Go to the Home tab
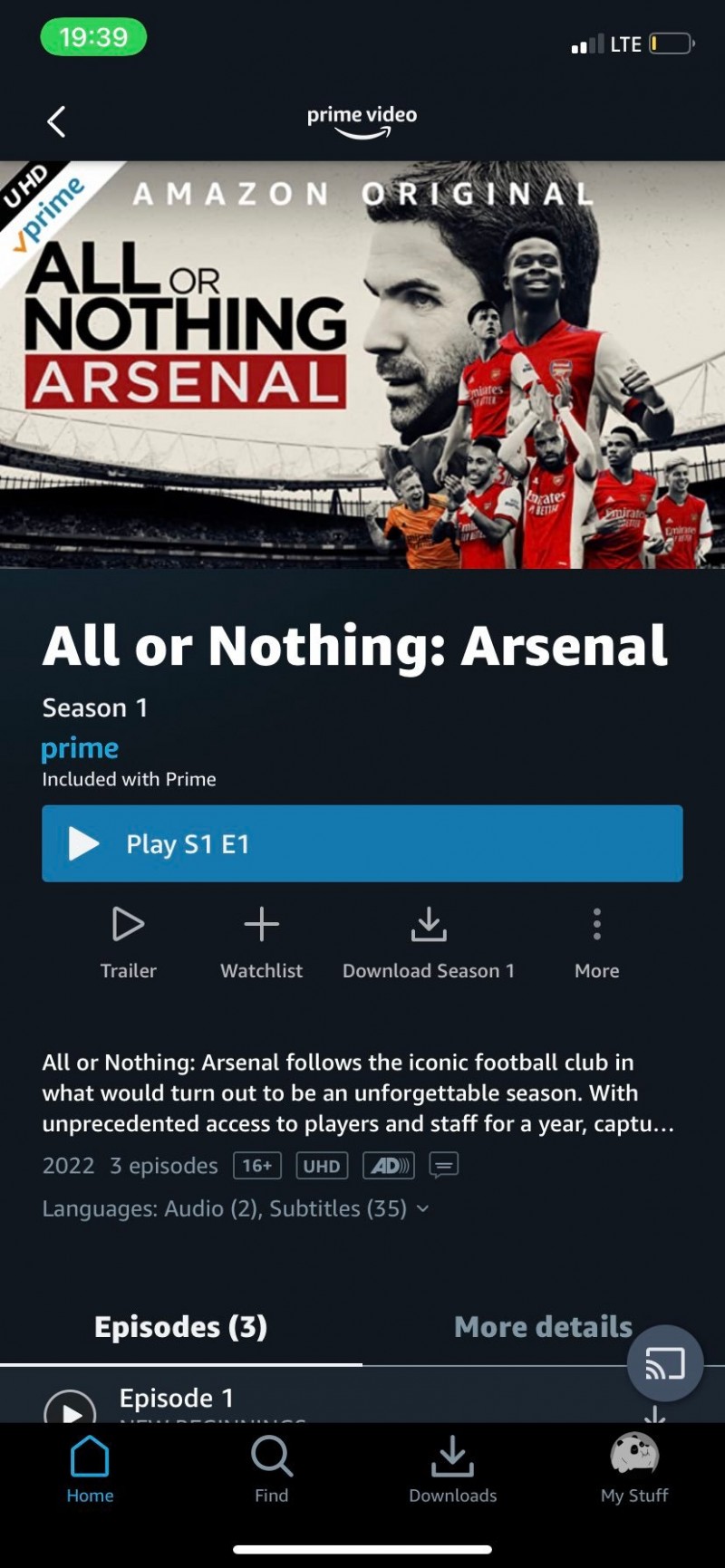Screen dimensions: 725x1568 click(x=90, y=1469)
